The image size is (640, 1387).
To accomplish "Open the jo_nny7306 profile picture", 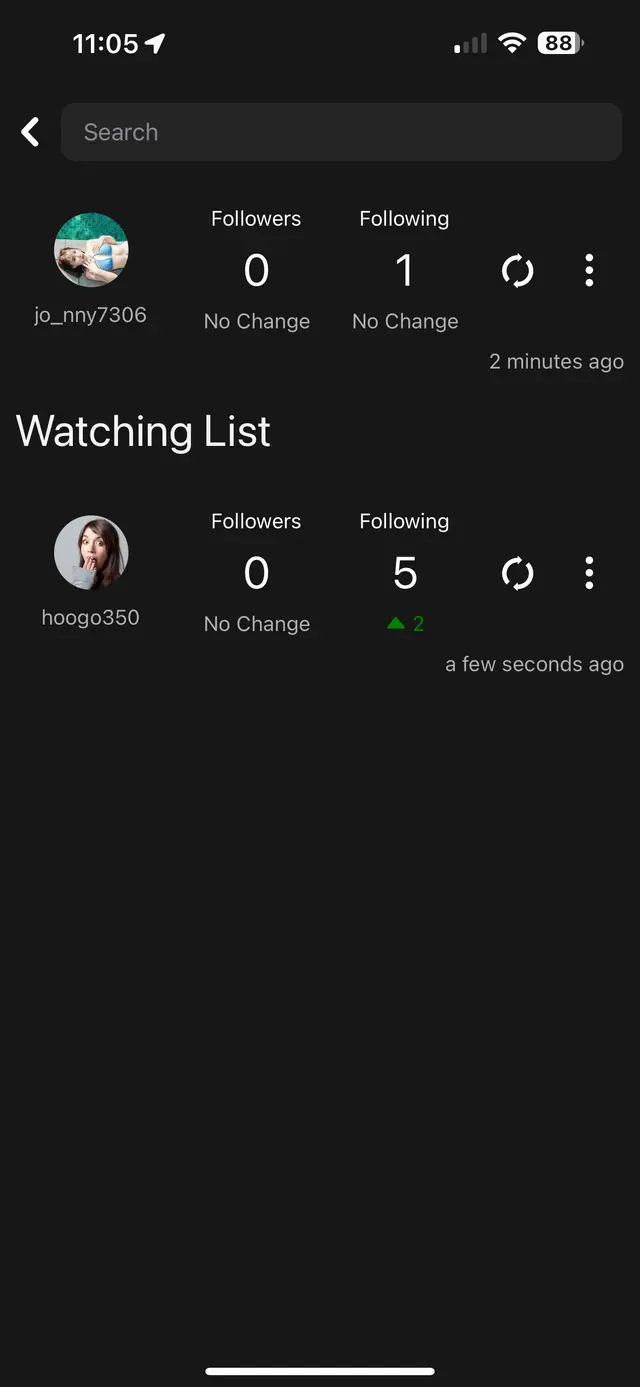I will point(91,250).
